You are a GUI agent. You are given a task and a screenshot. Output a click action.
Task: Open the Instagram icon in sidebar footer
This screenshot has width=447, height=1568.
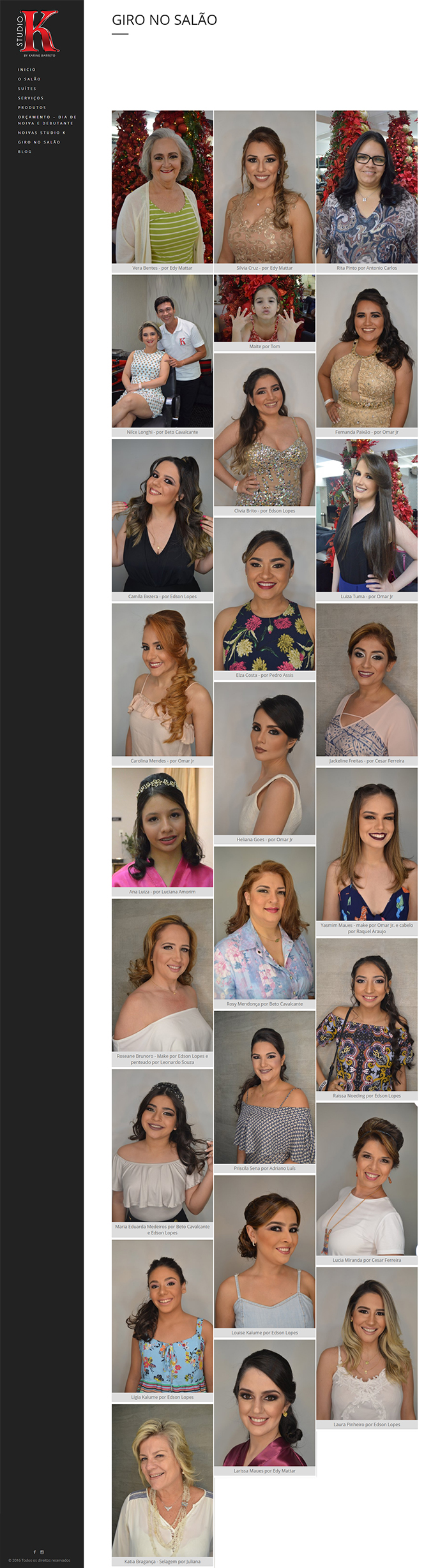[x=42, y=1552]
